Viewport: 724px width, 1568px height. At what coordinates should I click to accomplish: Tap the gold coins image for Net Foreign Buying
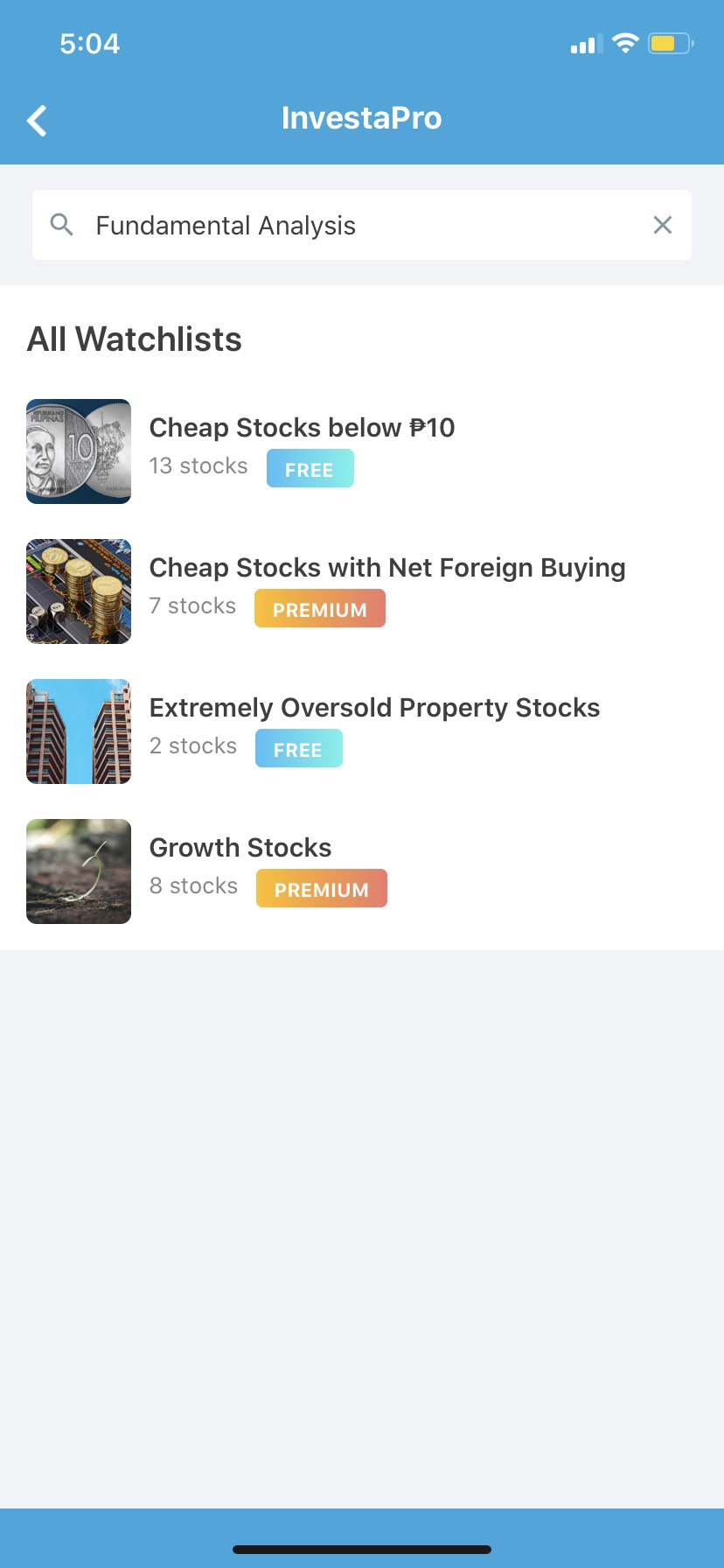(x=78, y=591)
